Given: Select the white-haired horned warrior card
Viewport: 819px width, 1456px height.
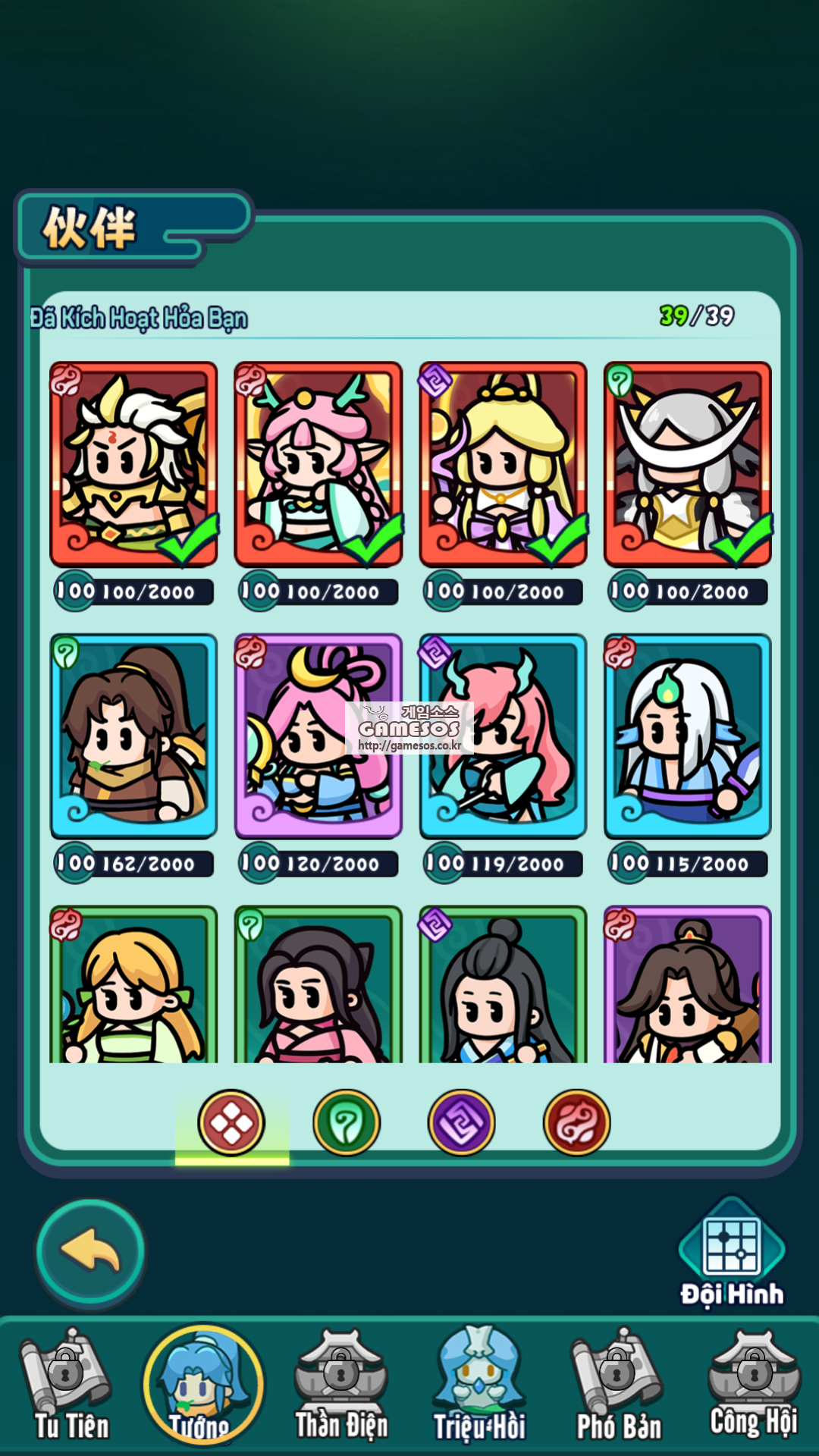Looking at the screenshot, I should (133, 464).
